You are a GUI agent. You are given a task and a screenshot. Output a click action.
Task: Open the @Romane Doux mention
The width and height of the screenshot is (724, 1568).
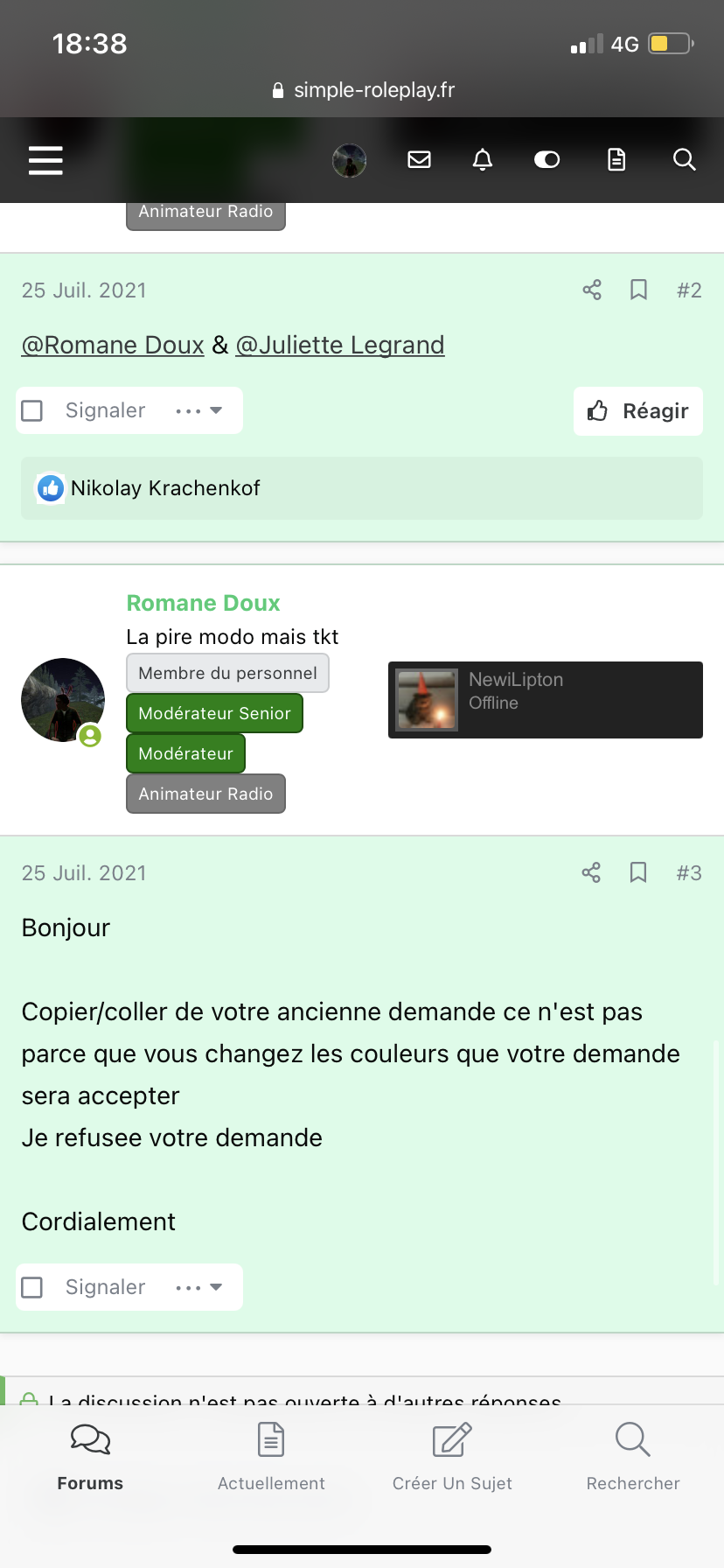pos(113,345)
